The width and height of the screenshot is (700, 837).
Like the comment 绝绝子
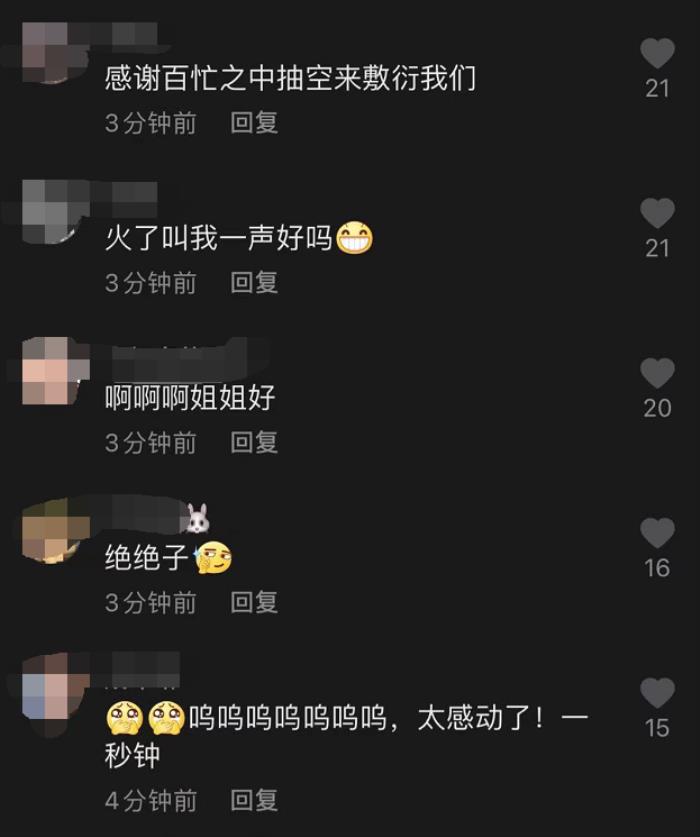click(x=657, y=533)
